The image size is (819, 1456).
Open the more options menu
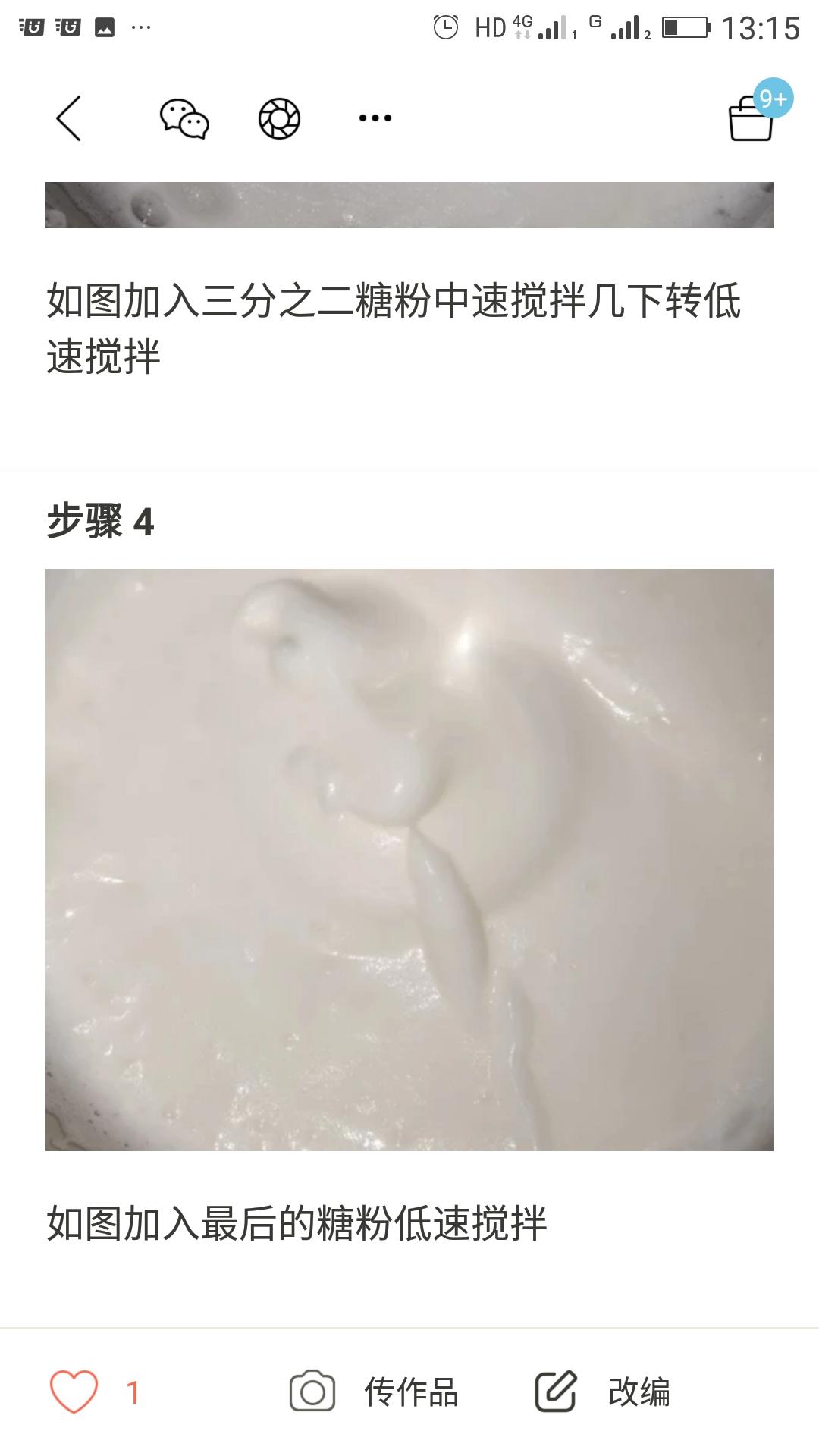coord(375,119)
